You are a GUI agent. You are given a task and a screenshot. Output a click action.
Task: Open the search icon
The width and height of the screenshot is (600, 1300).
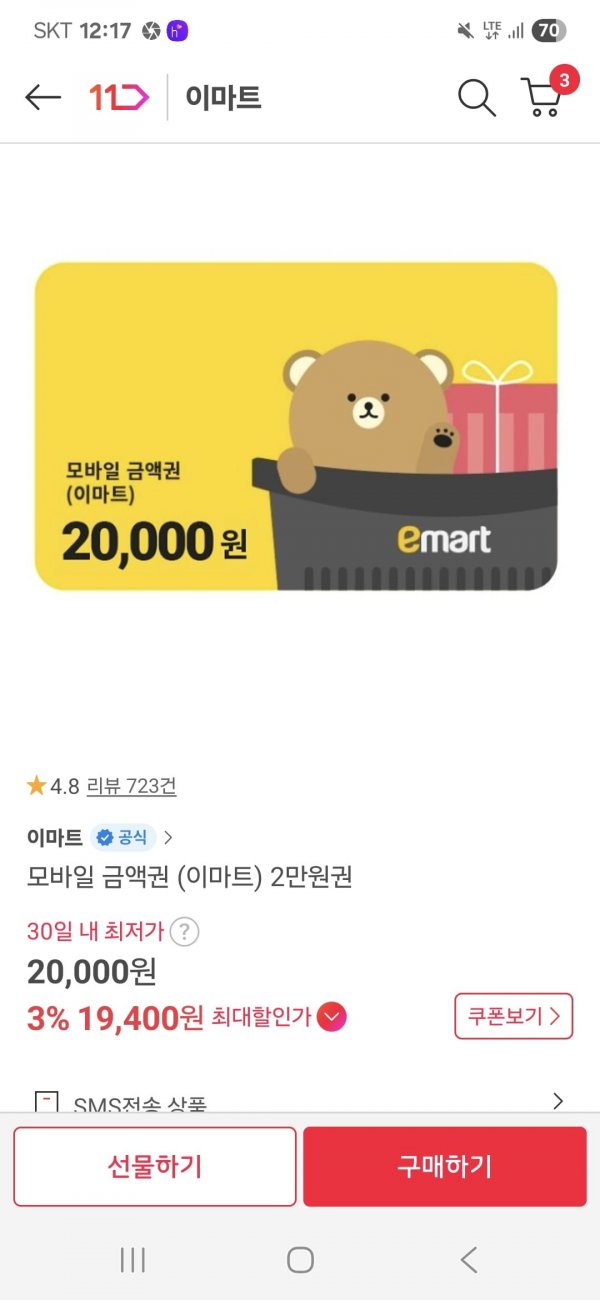pyautogui.click(x=477, y=97)
